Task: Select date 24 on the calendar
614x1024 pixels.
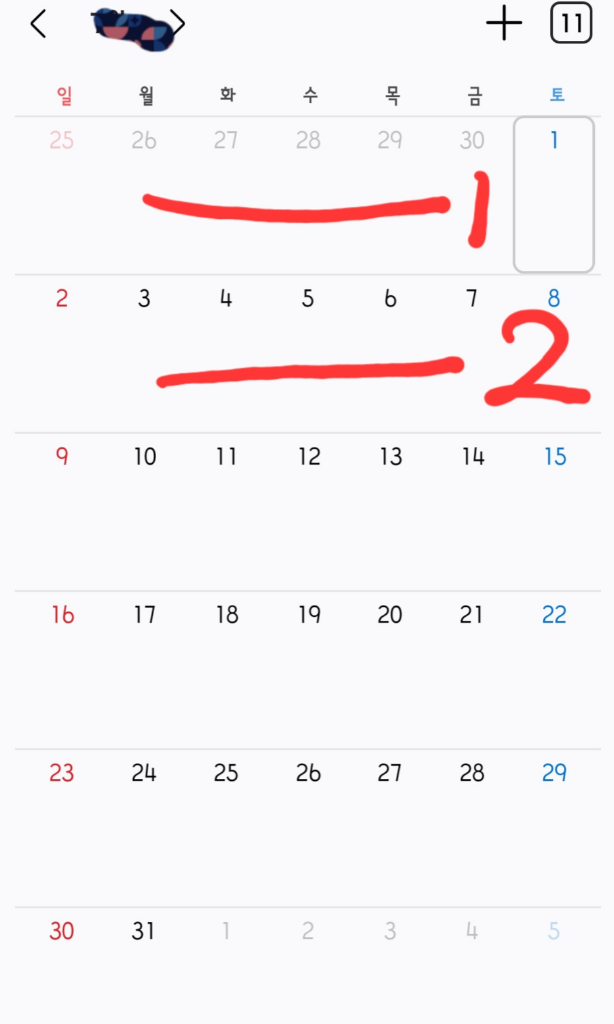Action: click(x=144, y=773)
